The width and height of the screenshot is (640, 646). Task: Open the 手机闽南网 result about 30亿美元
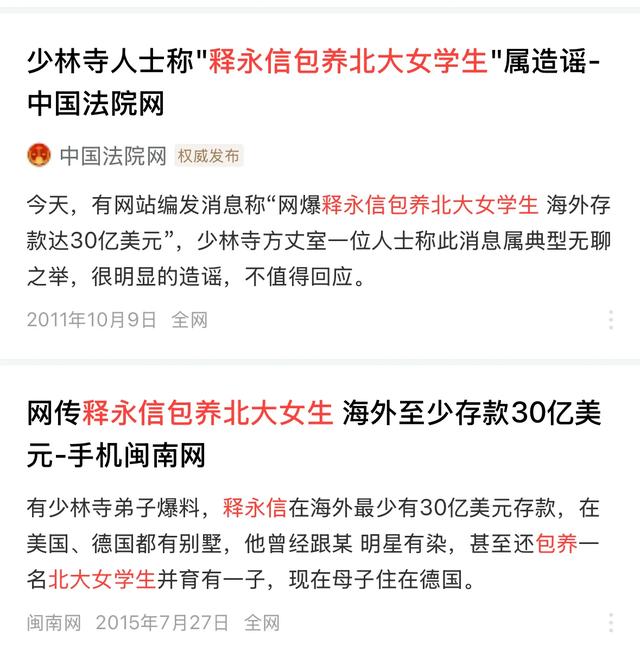pos(312,433)
